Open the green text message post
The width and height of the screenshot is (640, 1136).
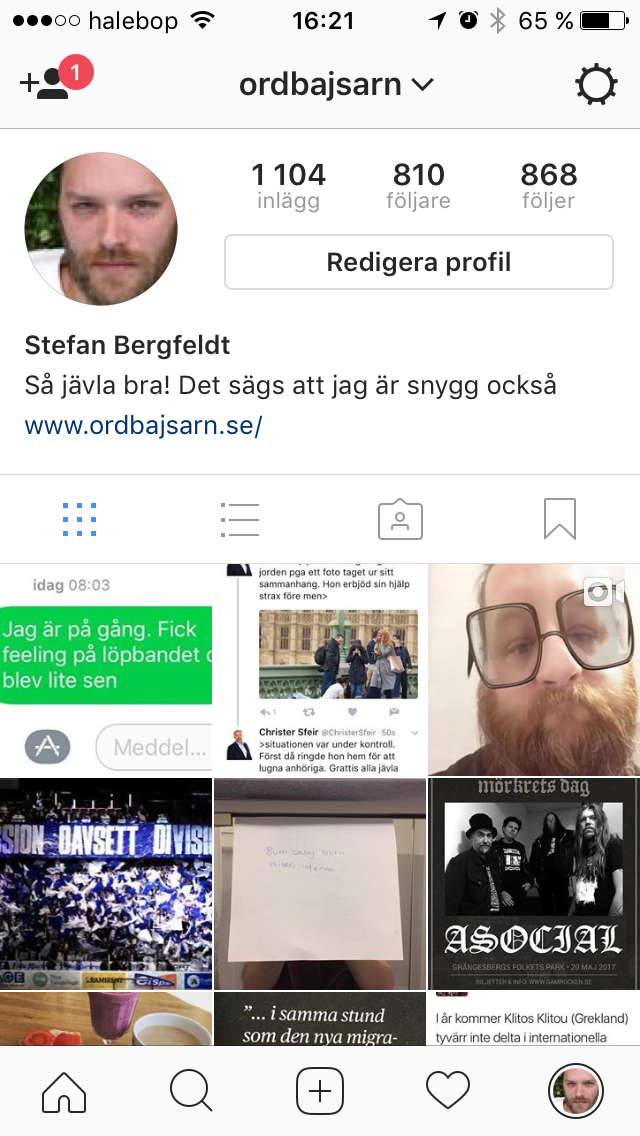tap(106, 669)
